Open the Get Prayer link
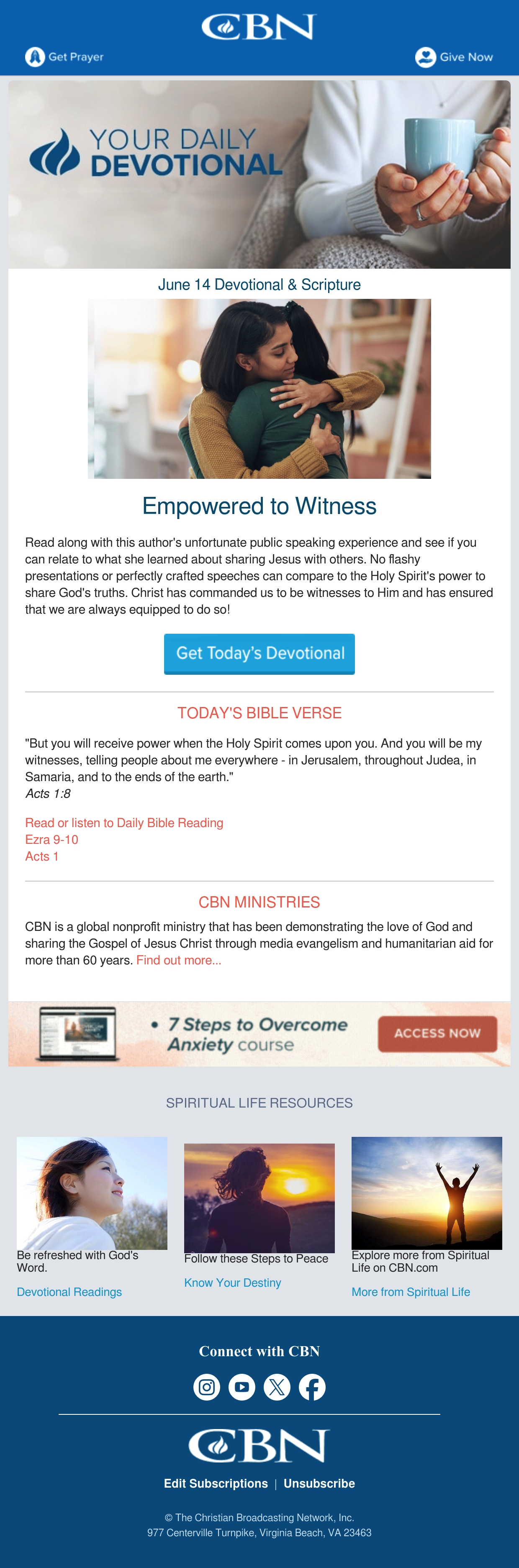519x1568 pixels. click(x=64, y=57)
